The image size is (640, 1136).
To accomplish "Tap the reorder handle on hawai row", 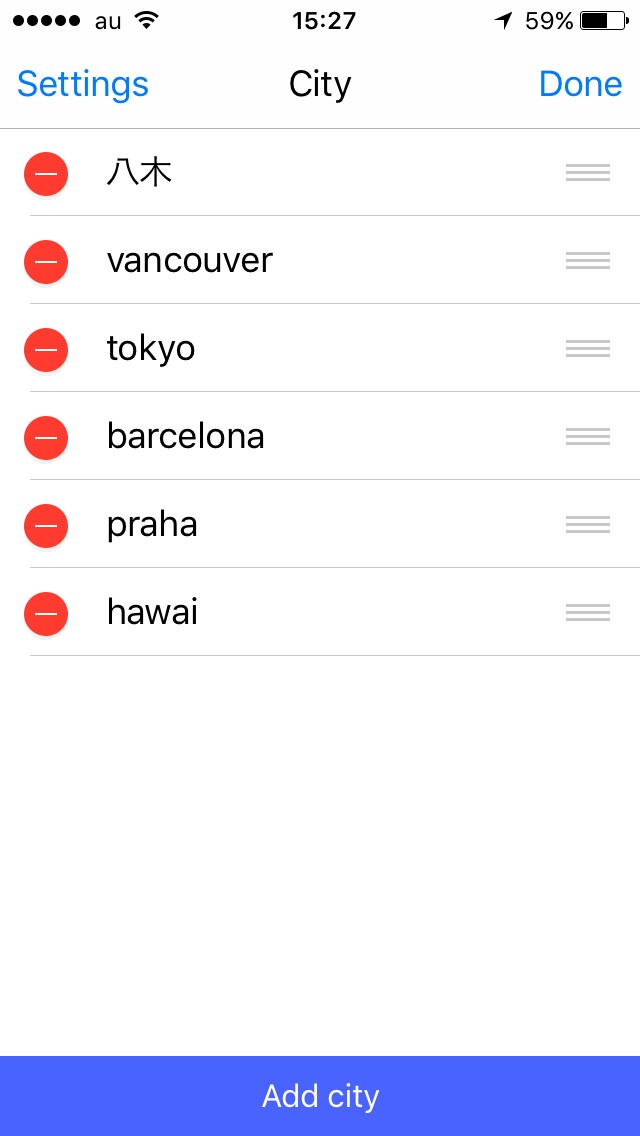I will coord(588,613).
